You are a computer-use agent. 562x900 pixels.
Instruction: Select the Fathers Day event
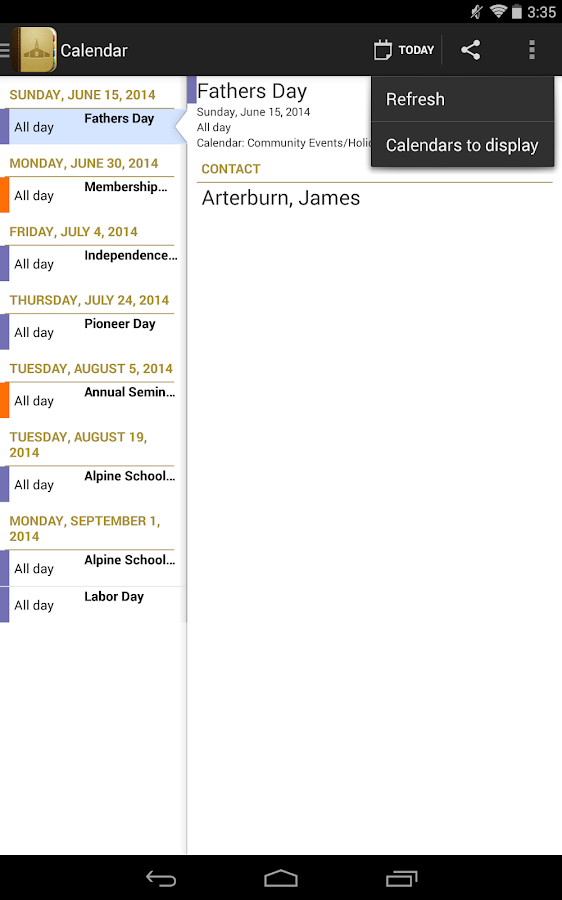tap(93, 127)
